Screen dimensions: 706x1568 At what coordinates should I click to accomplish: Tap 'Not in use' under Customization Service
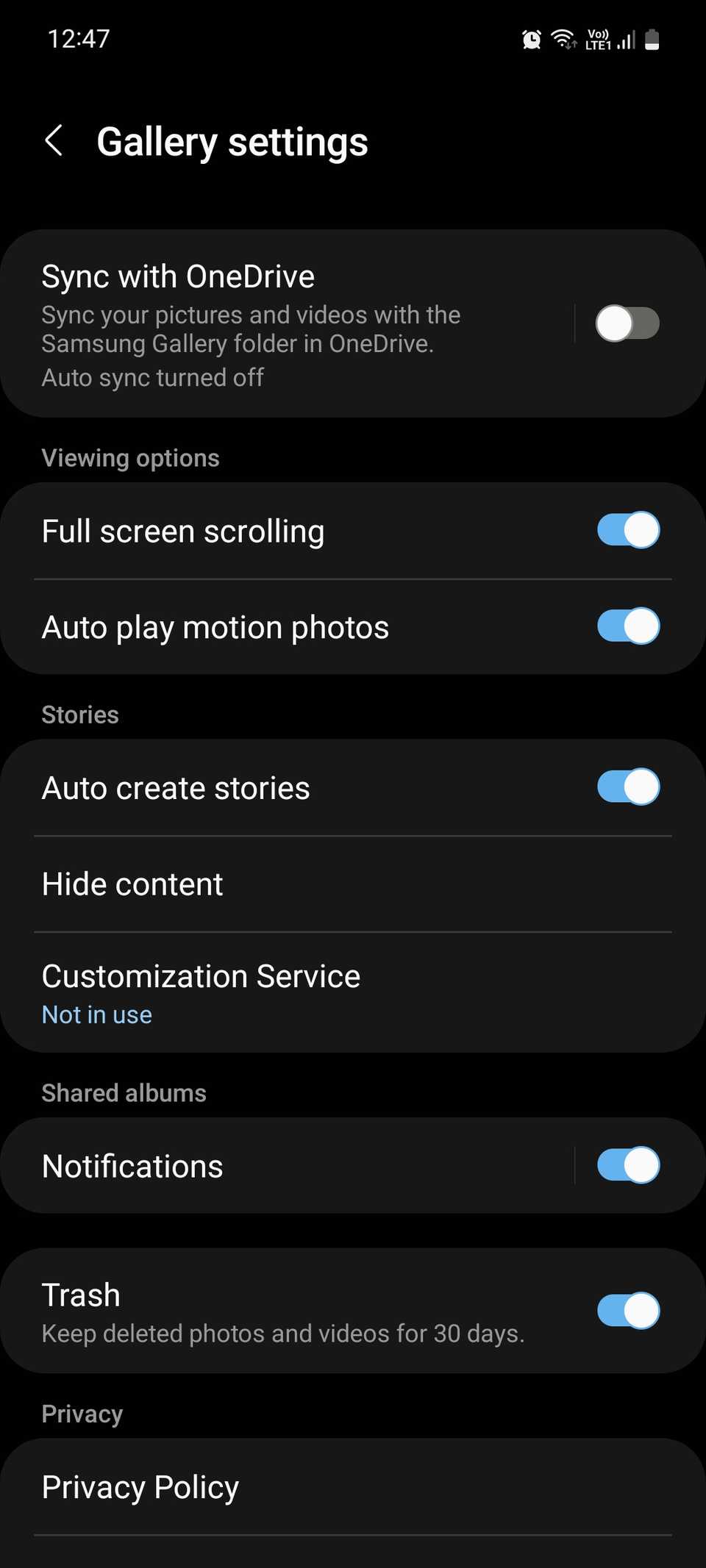(96, 1014)
